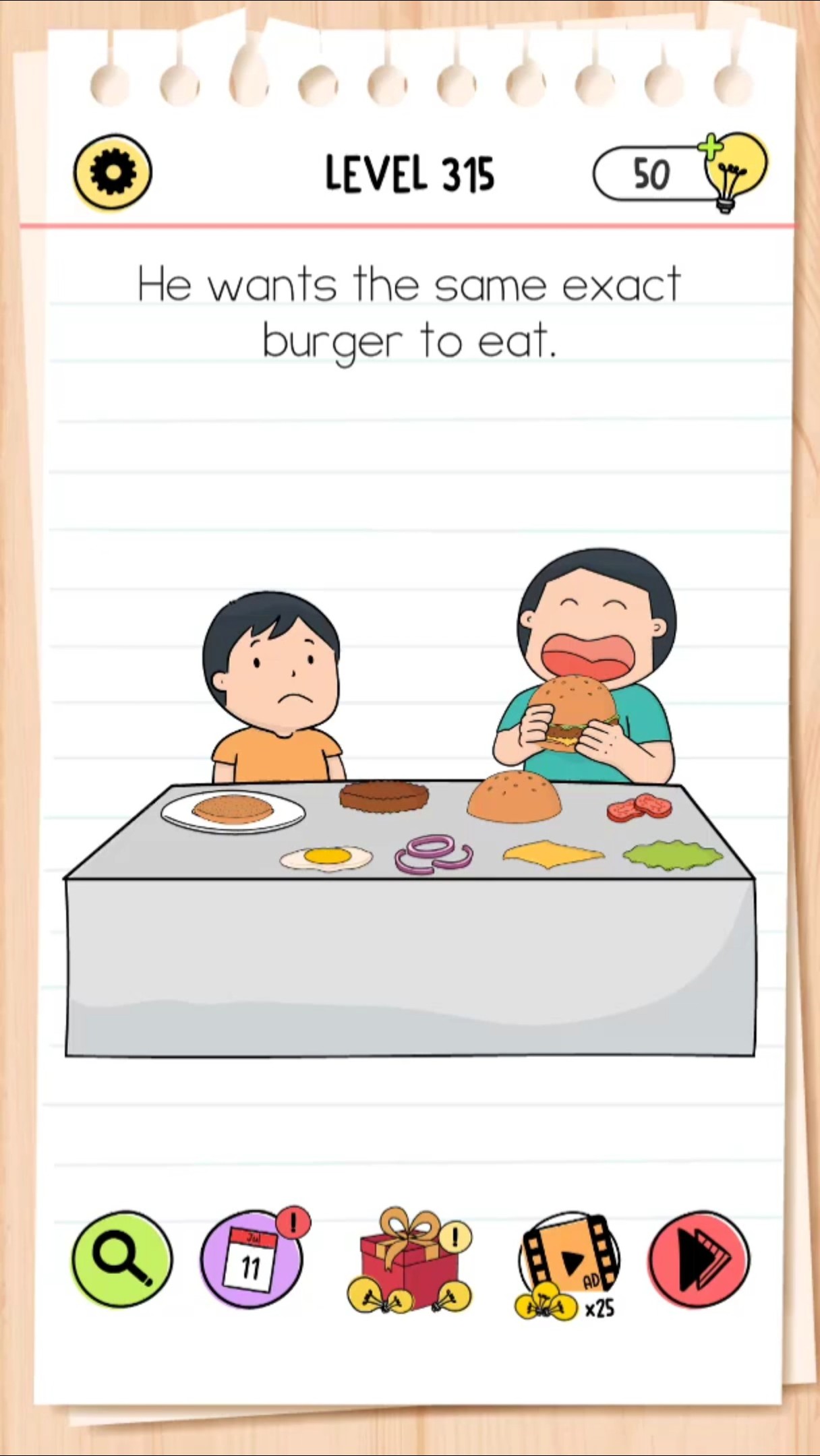
Task: Tap the top bun on the table
Action: tap(514, 798)
